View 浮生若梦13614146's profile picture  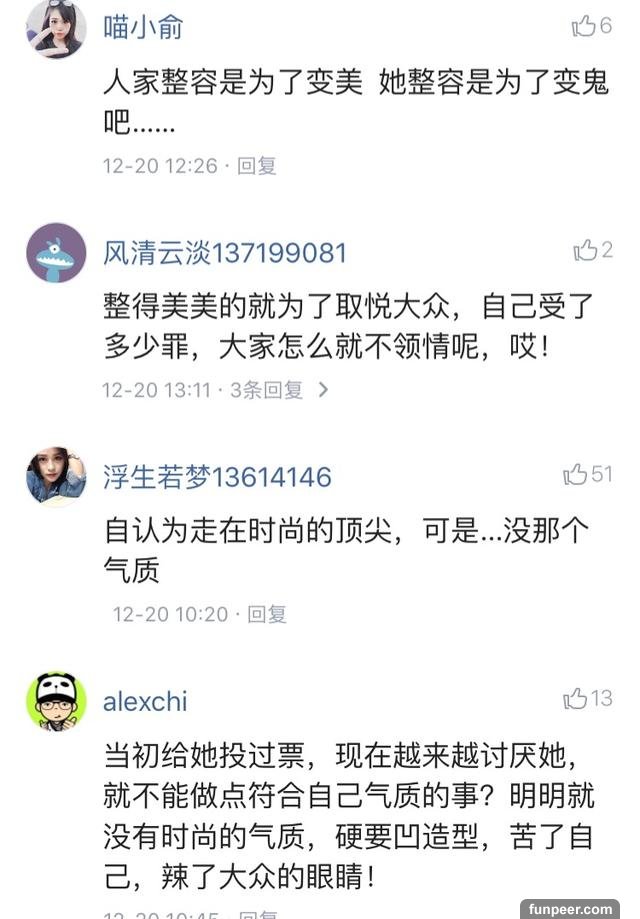[55, 476]
